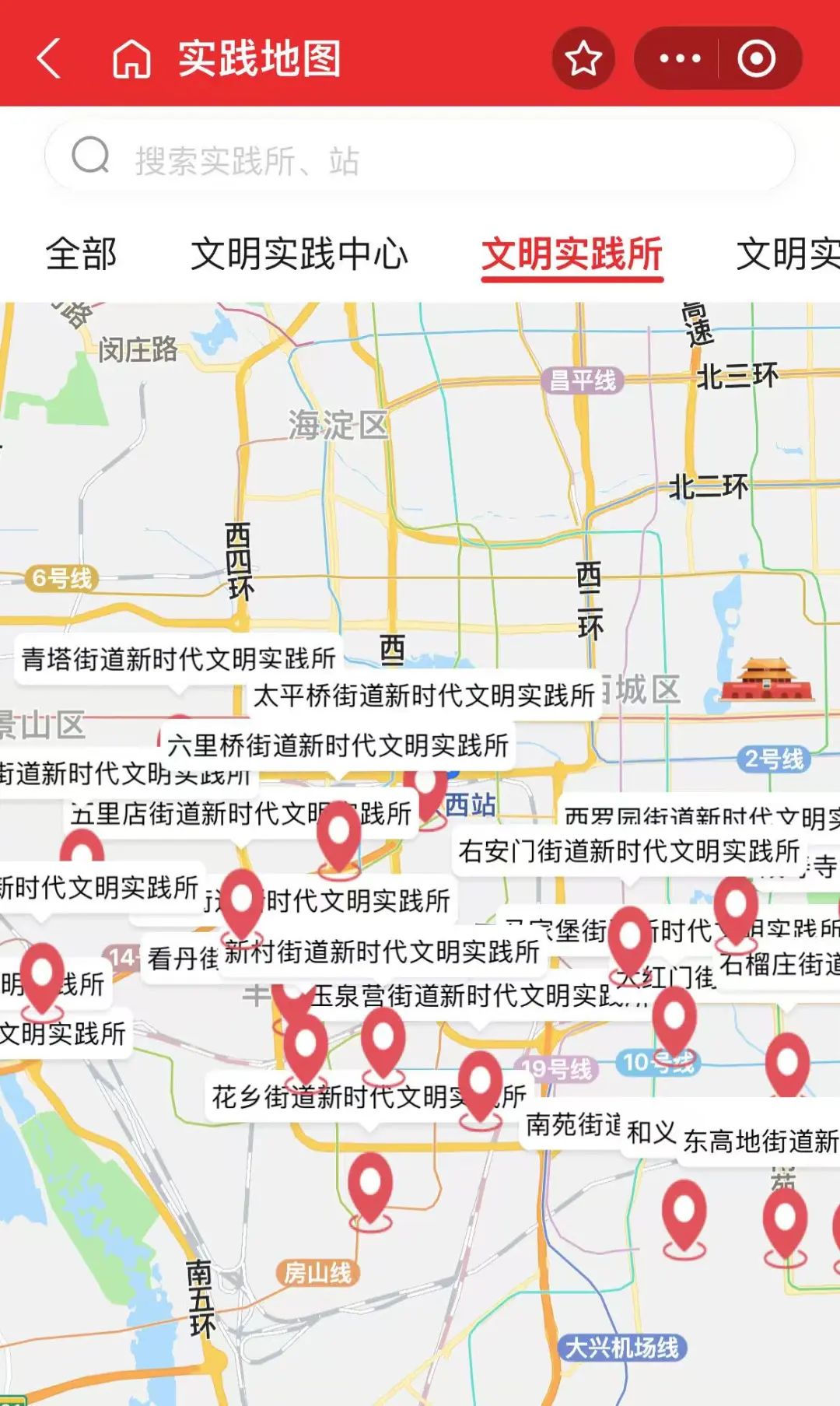Select the 南苑街道 map label
840x1406 pixels.
(573, 1124)
